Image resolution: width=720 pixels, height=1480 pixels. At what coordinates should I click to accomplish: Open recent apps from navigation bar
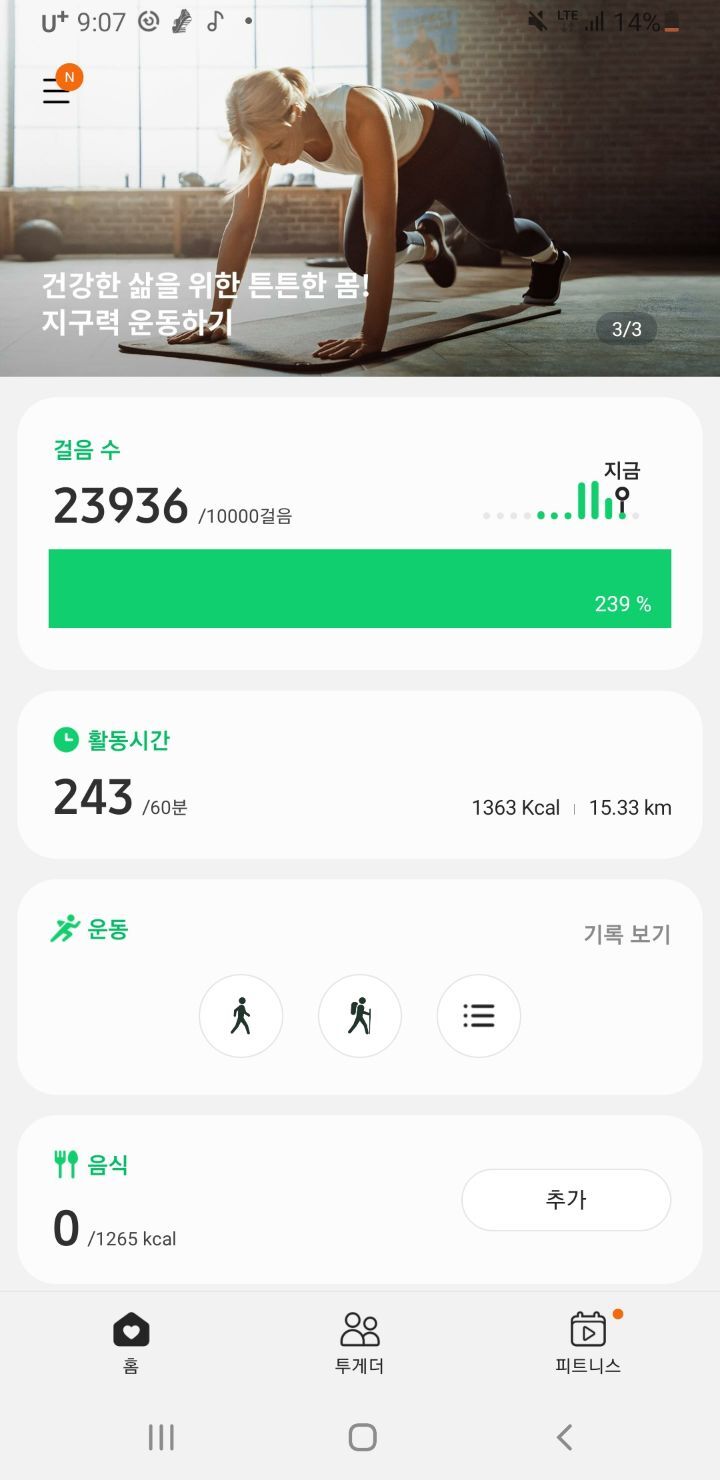pyautogui.click(x=161, y=1438)
